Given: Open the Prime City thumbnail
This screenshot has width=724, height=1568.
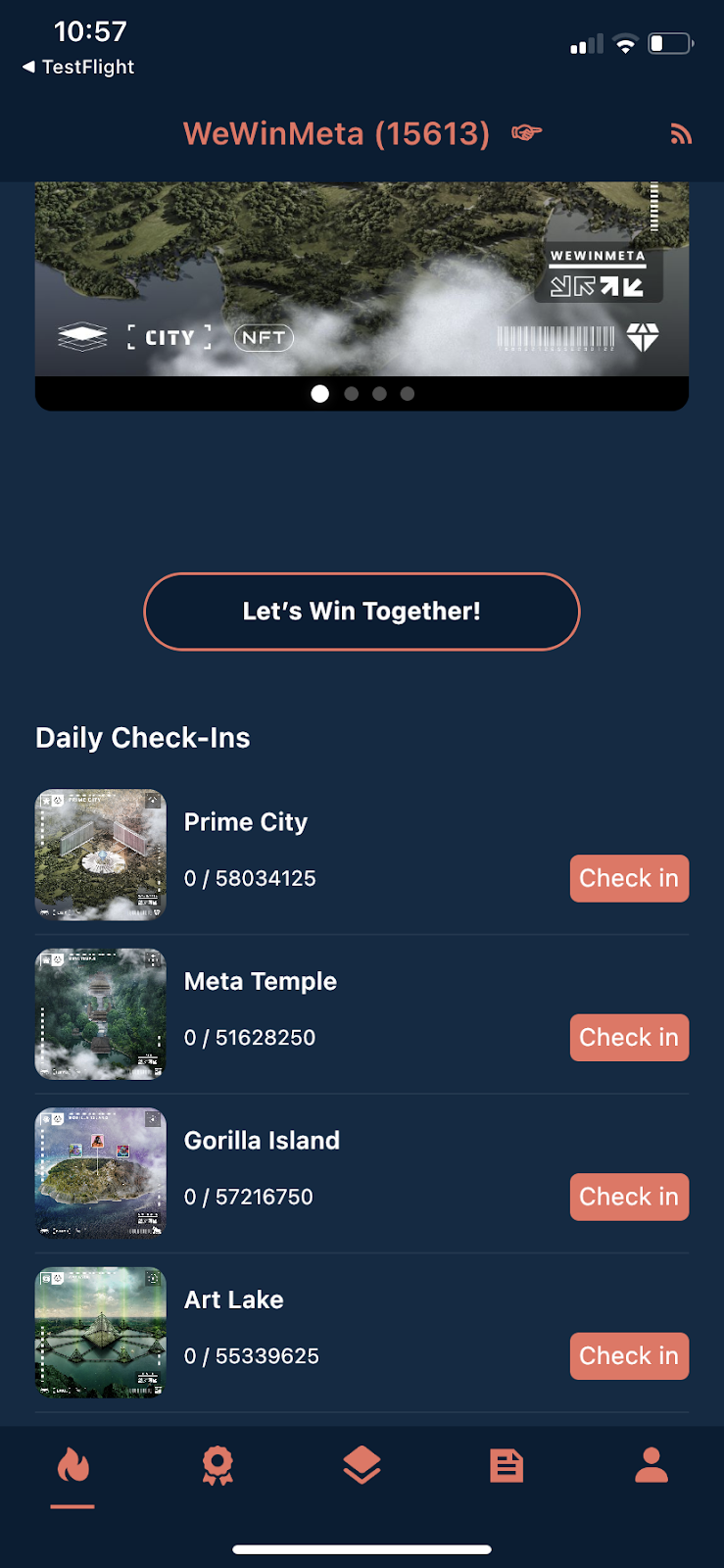Looking at the screenshot, I should [101, 855].
